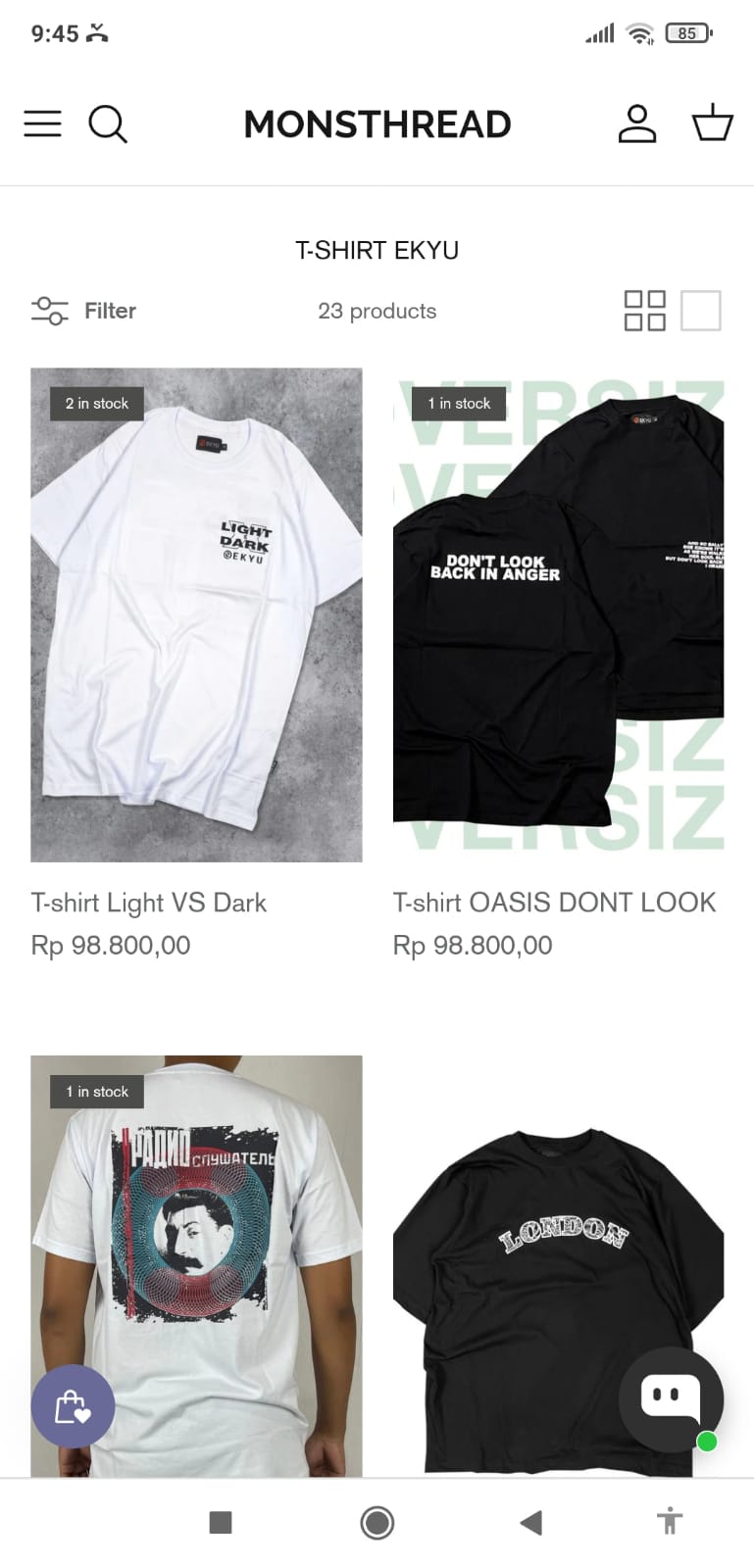The height and width of the screenshot is (1568, 754).
Task: Open the hamburger navigation menu
Action: tap(42, 124)
